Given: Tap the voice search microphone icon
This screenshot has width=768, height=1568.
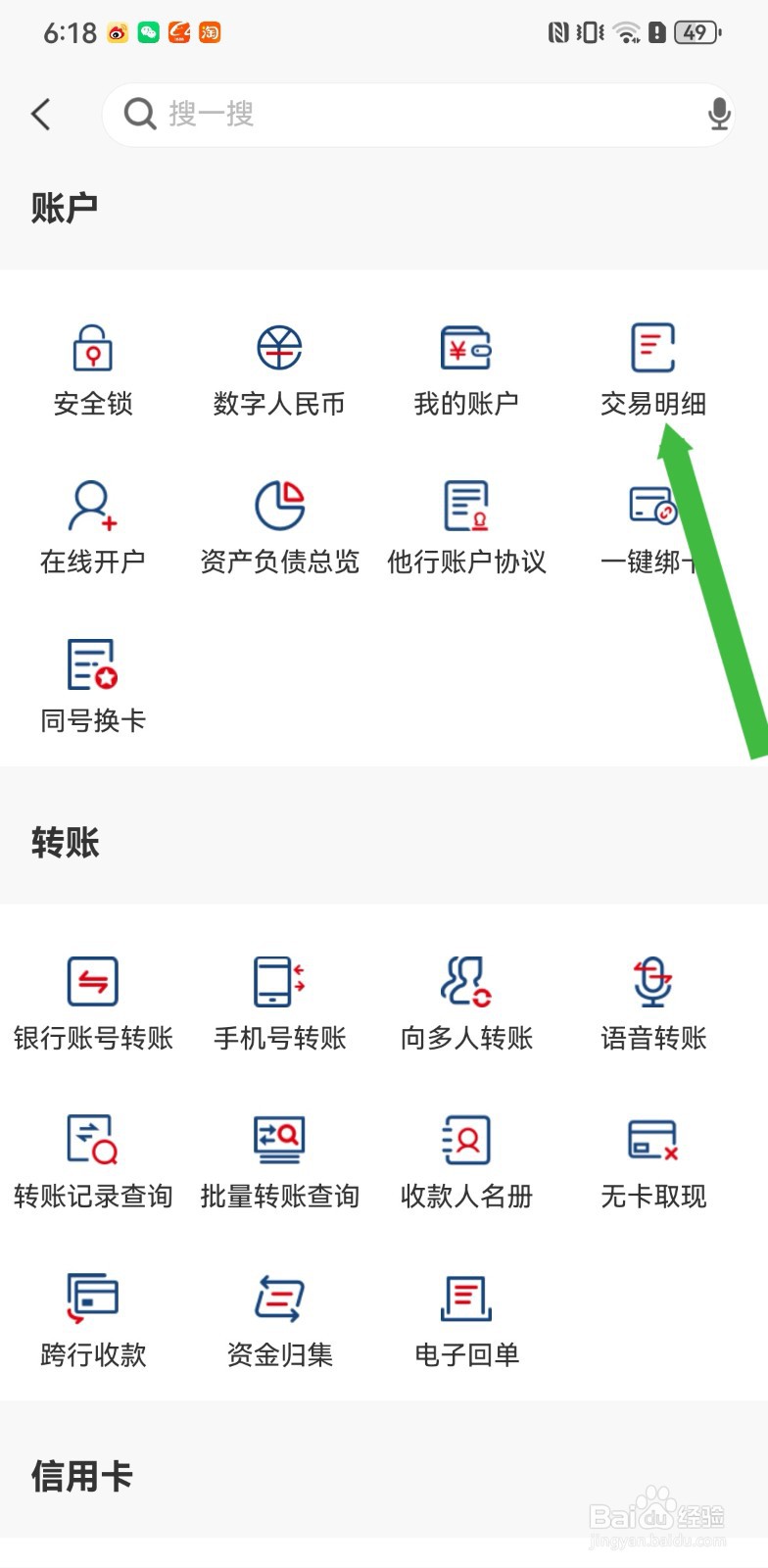Looking at the screenshot, I should point(719,114).
